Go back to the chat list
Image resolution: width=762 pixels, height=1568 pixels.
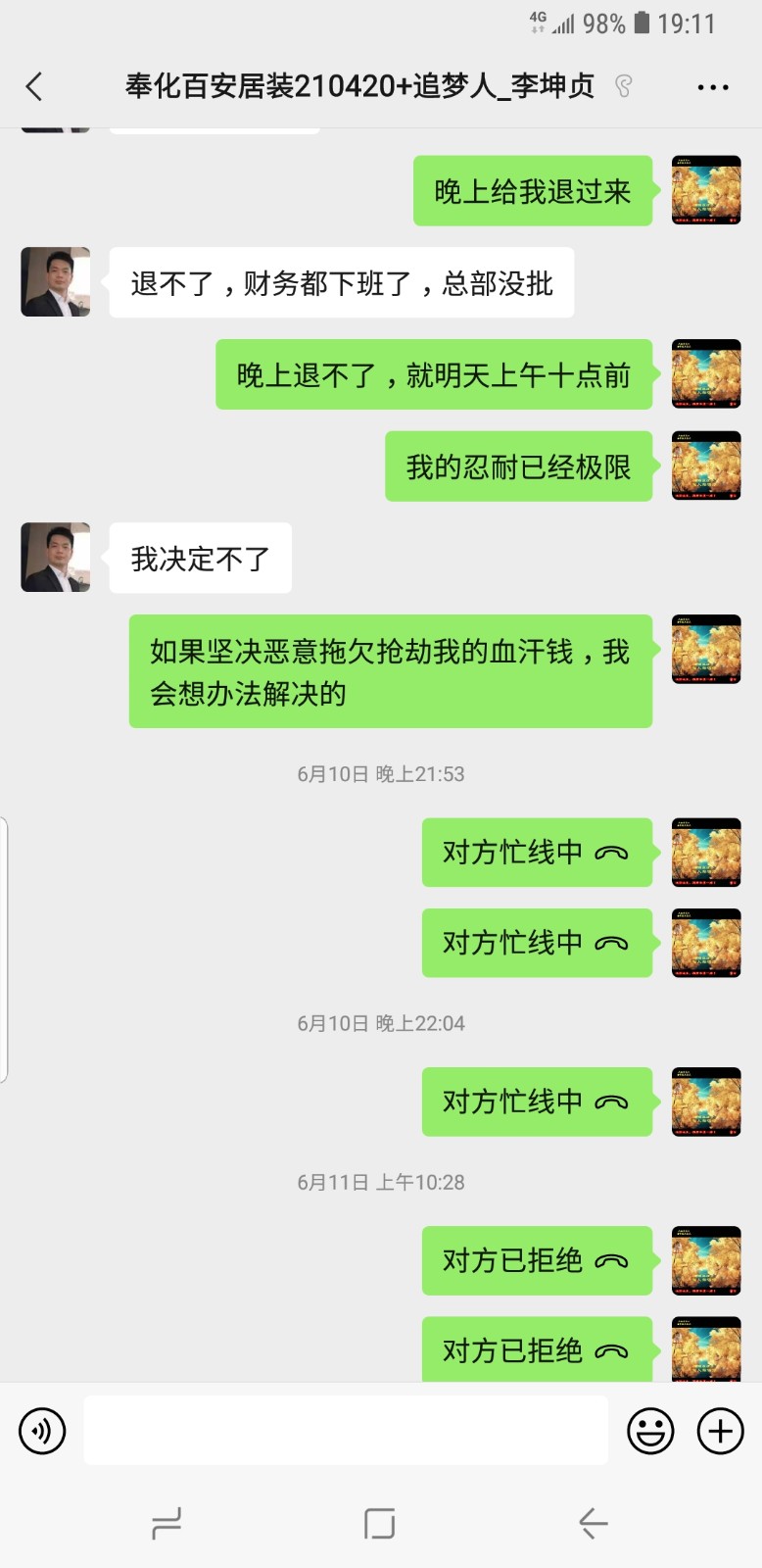tap(34, 86)
